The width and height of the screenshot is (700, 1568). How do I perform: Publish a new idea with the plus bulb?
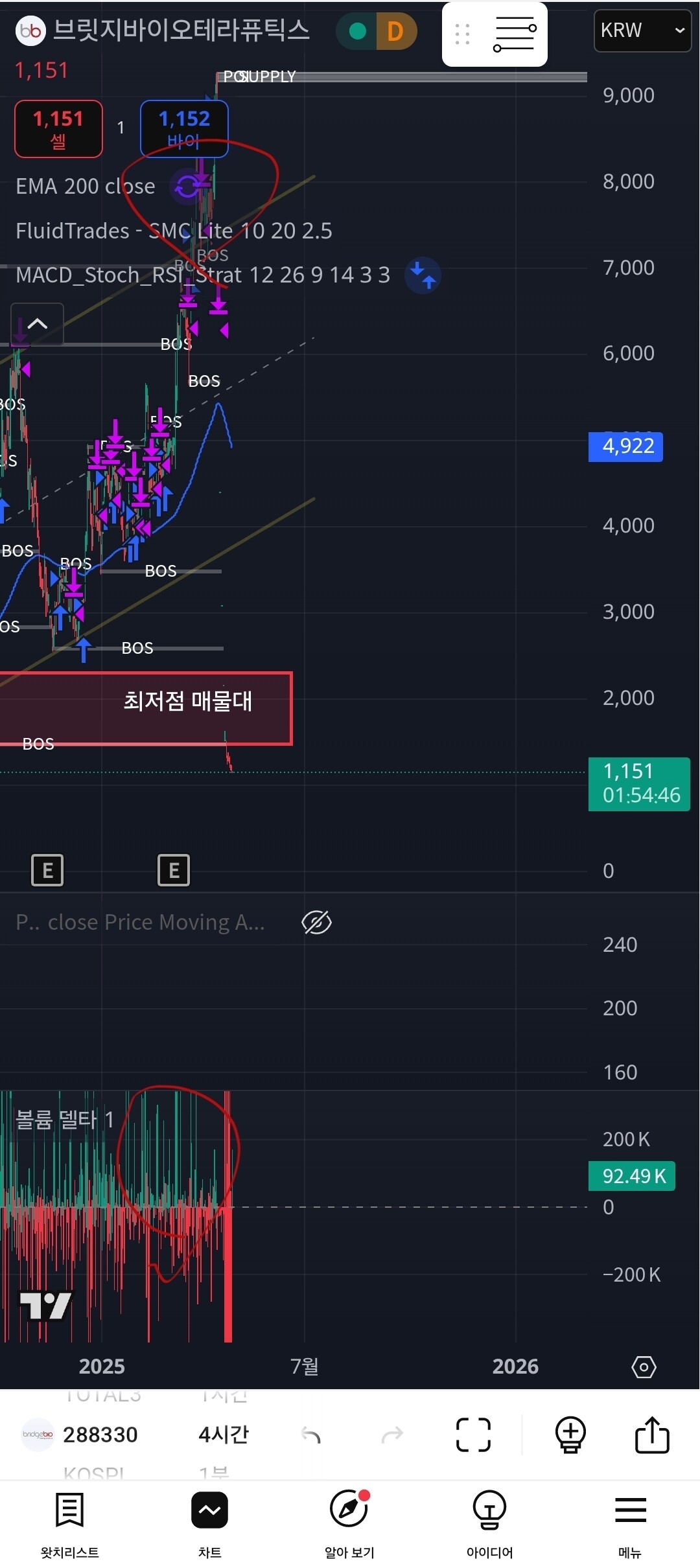(x=570, y=1435)
